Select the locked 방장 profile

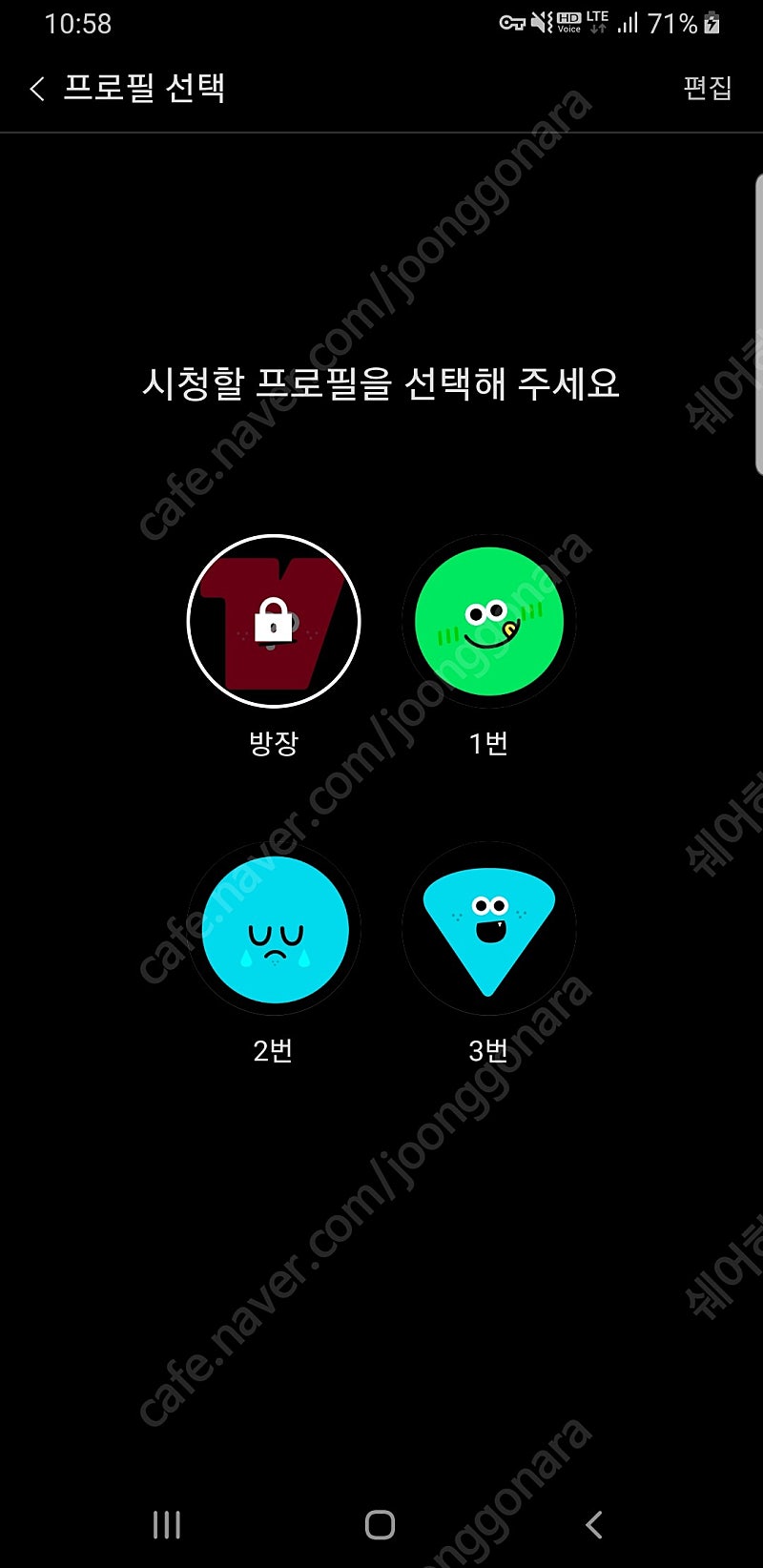point(274,621)
